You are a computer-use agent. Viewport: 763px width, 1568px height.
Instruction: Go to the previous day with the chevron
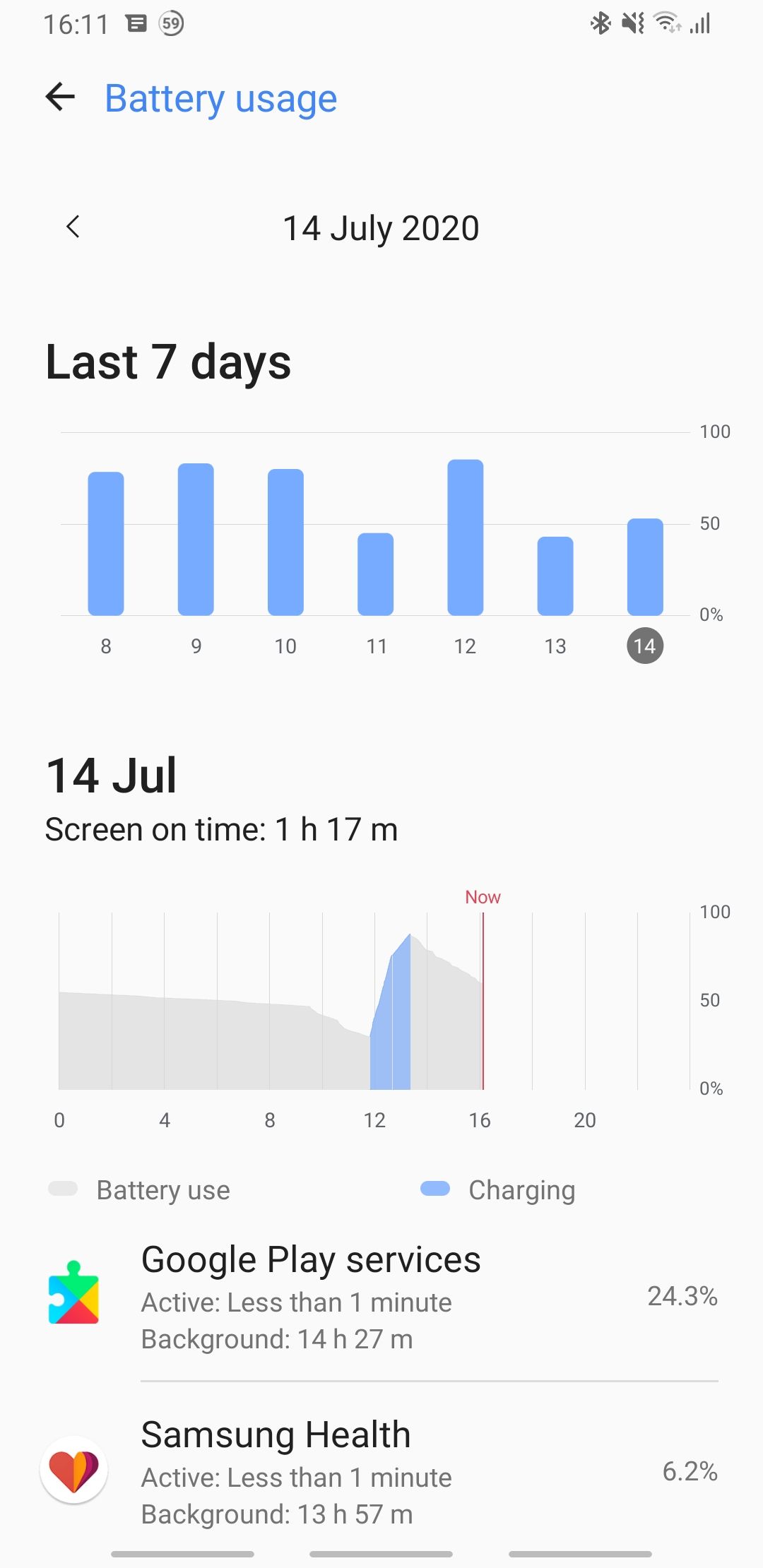click(x=73, y=227)
